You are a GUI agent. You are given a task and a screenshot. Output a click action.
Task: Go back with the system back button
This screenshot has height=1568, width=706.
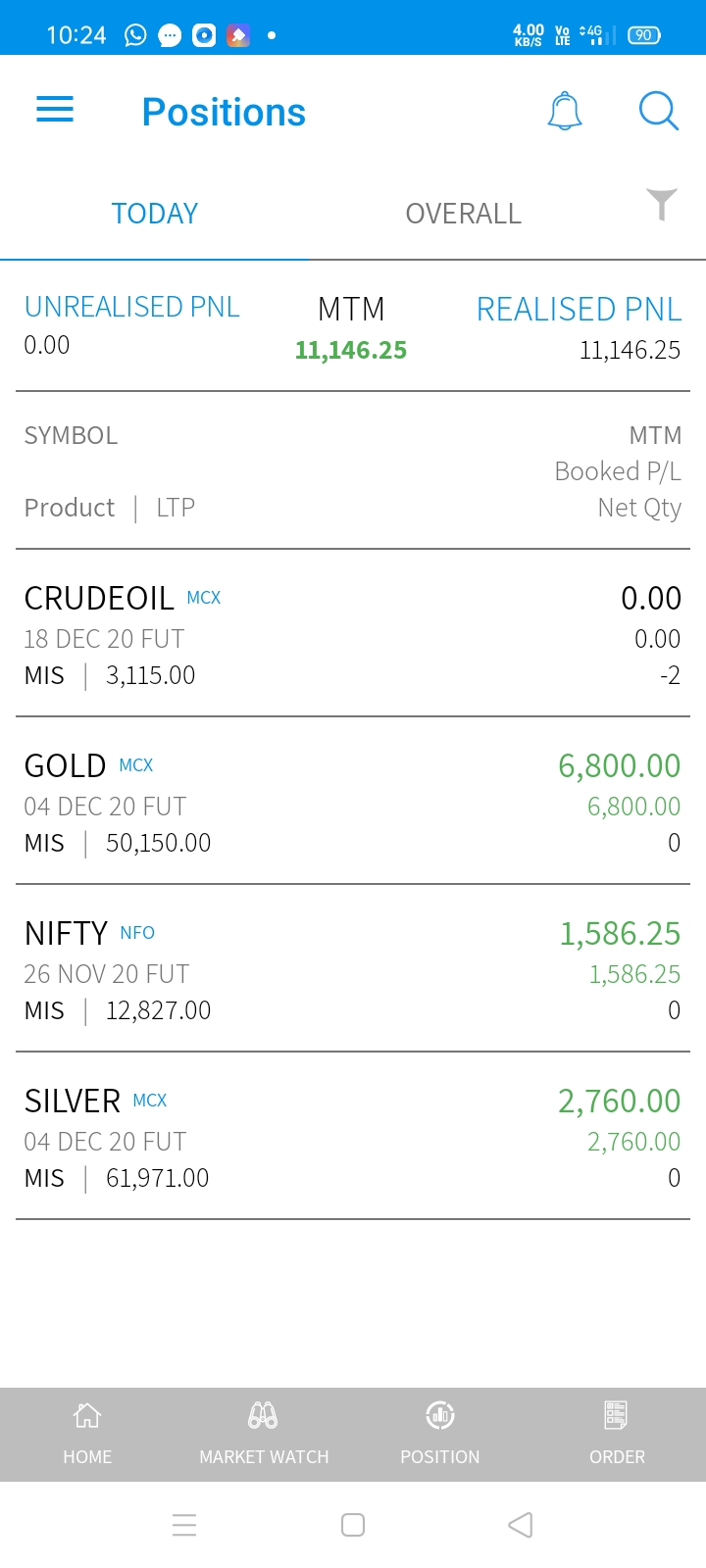click(x=521, y=1525)
